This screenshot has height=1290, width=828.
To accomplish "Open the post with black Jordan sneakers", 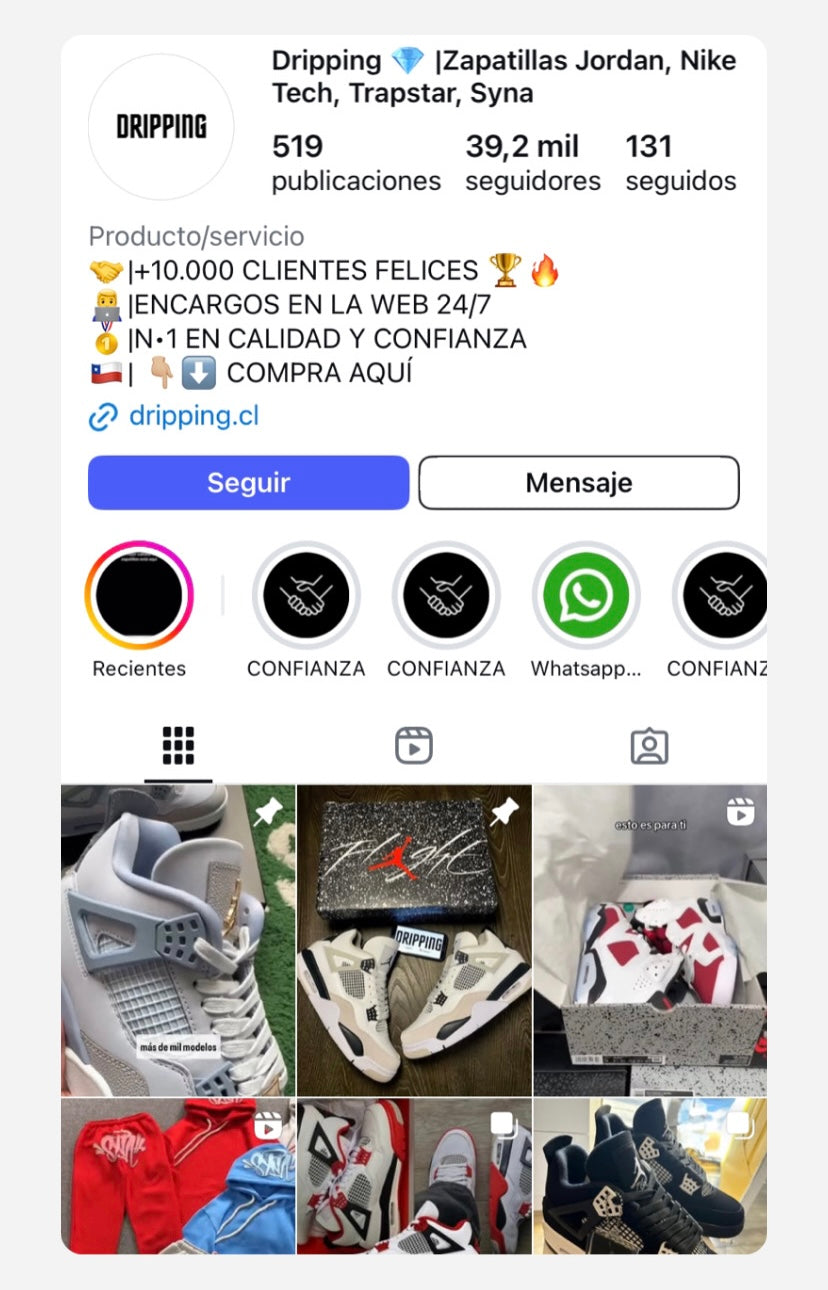I will click(x=650, y=1176).
